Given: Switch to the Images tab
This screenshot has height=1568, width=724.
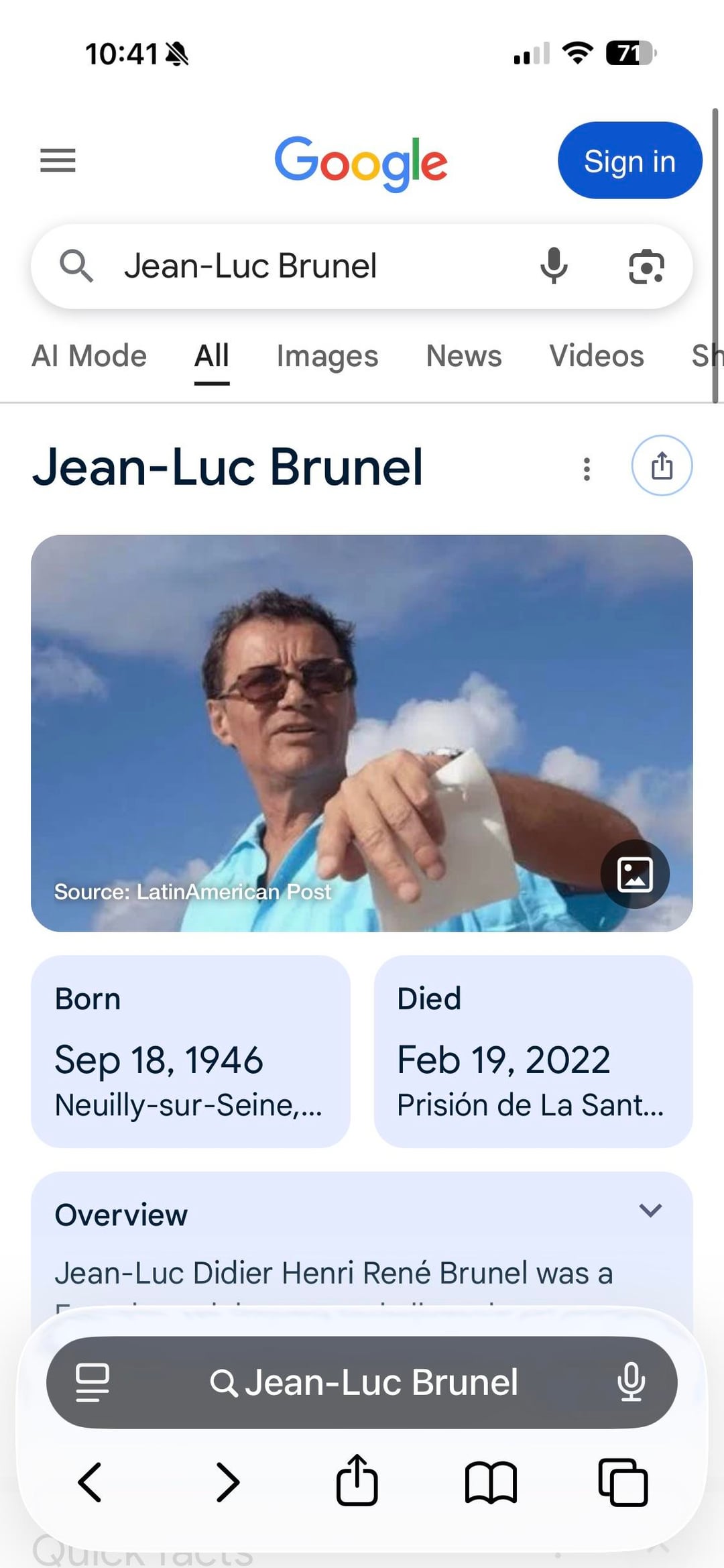Looking at the screenshot, I should click(x=327, y=356).
